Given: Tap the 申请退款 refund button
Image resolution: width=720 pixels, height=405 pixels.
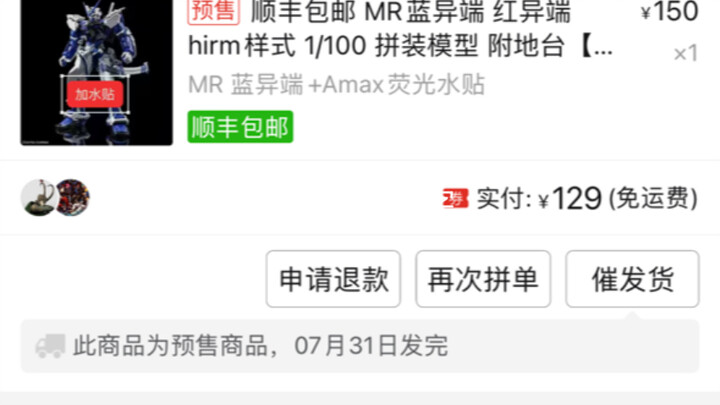Looking at the screenshot, I should 333,279.
